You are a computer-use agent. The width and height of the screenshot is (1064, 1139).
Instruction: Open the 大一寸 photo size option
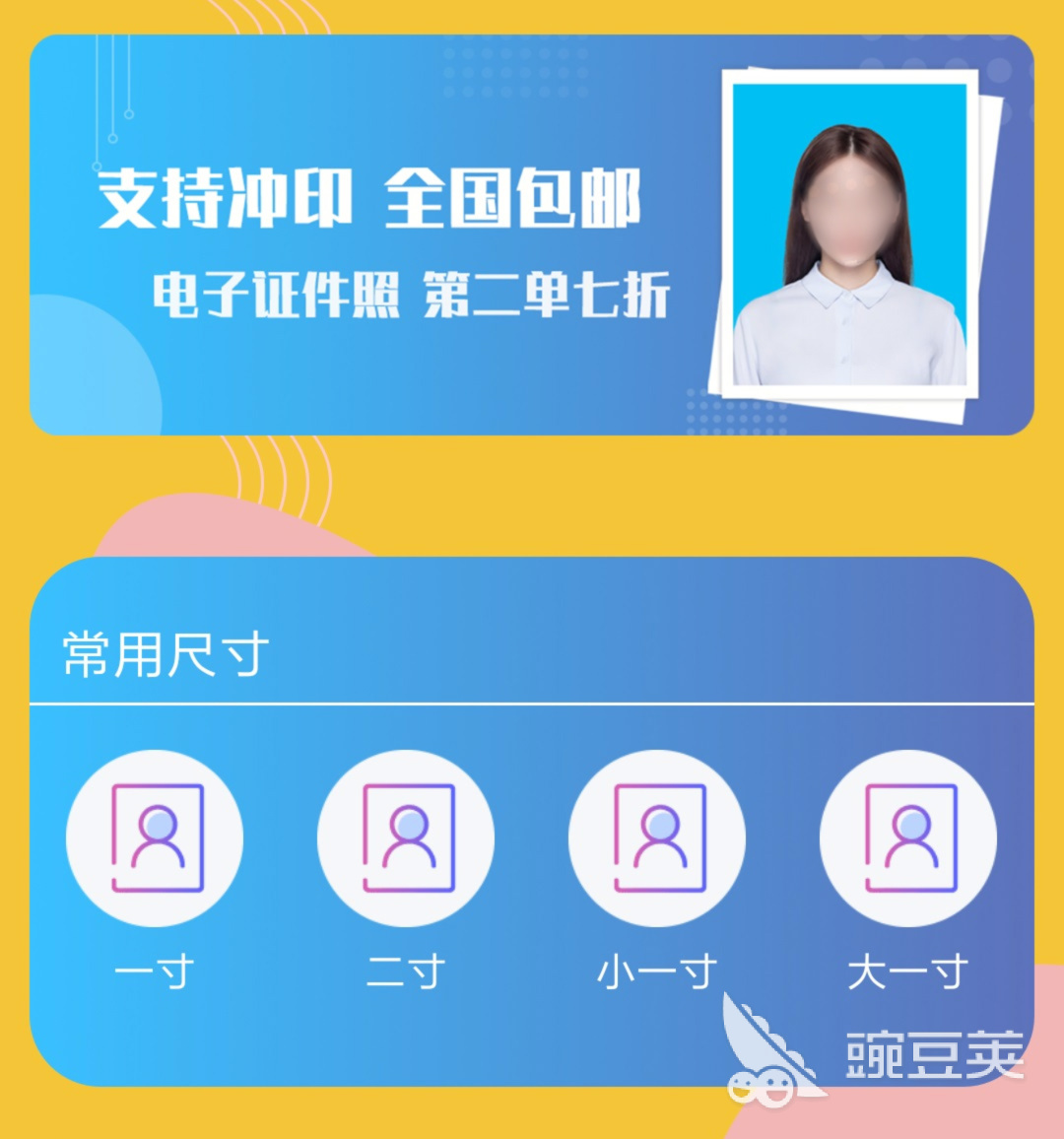[908, 839]
